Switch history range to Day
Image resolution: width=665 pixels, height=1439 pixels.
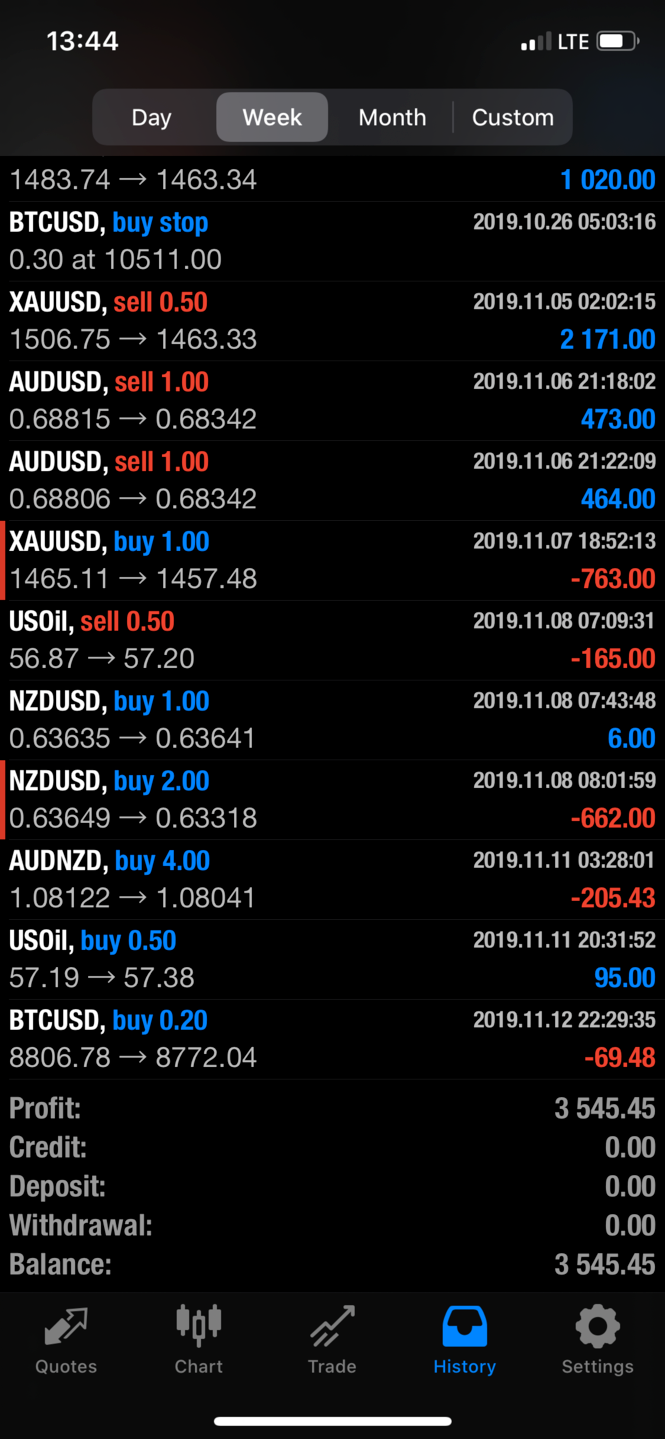pyautogui.click(x=151, y=117)
